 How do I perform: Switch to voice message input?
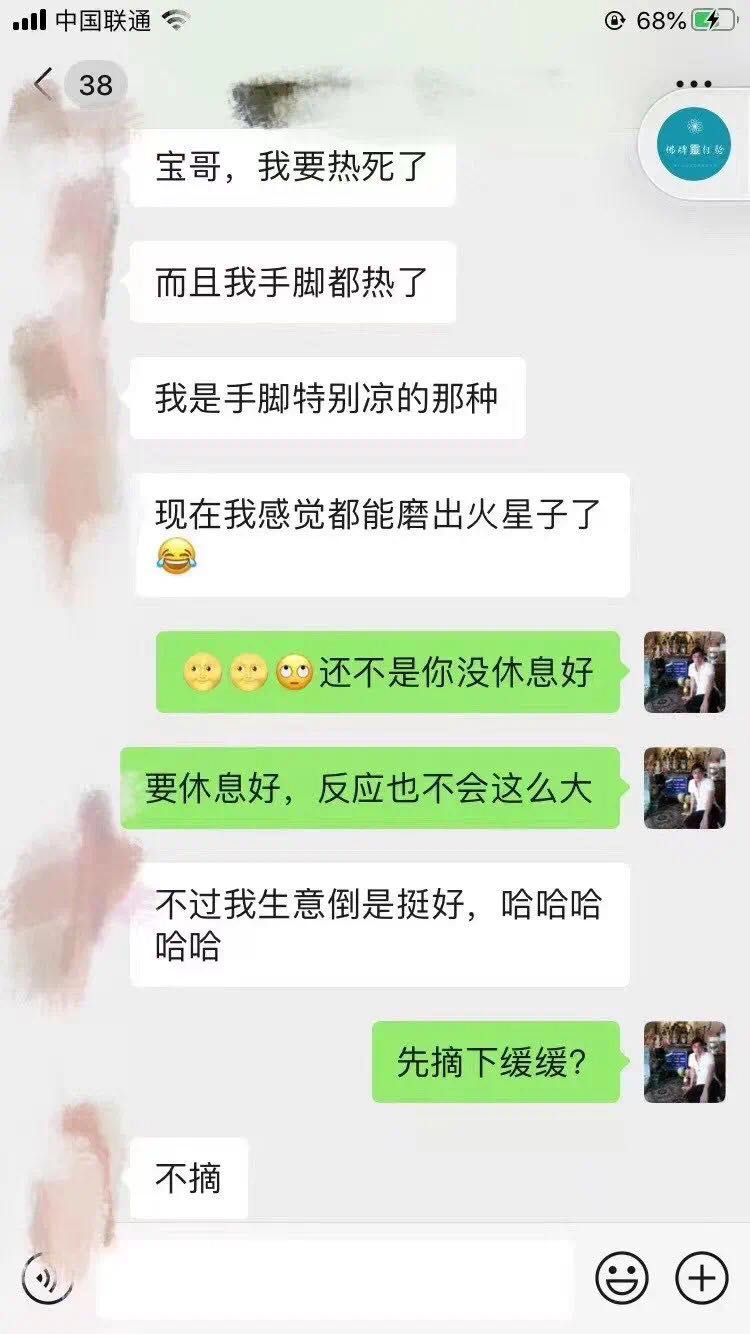(47, 1278)
